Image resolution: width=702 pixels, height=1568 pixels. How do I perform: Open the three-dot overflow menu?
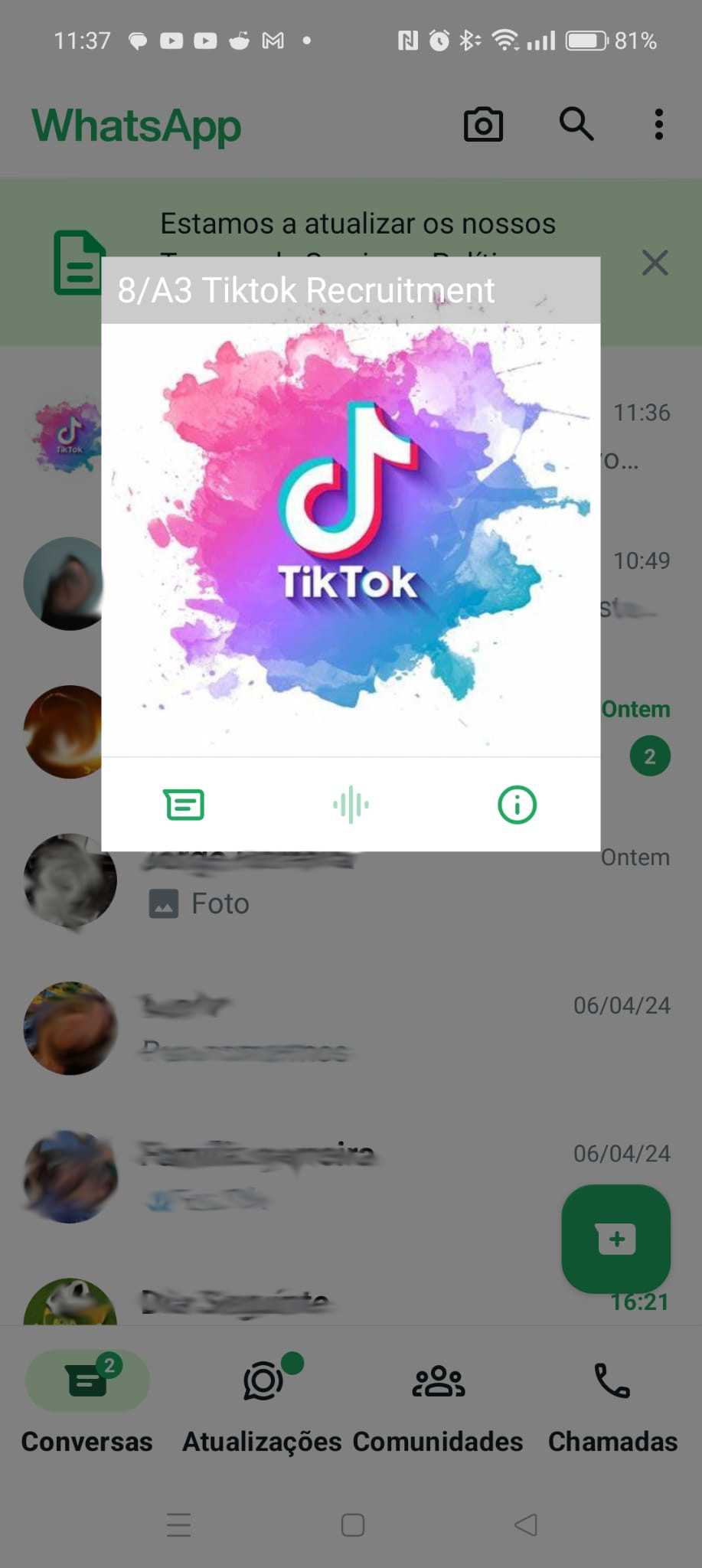pyautogui.click(x=658, y=124)
